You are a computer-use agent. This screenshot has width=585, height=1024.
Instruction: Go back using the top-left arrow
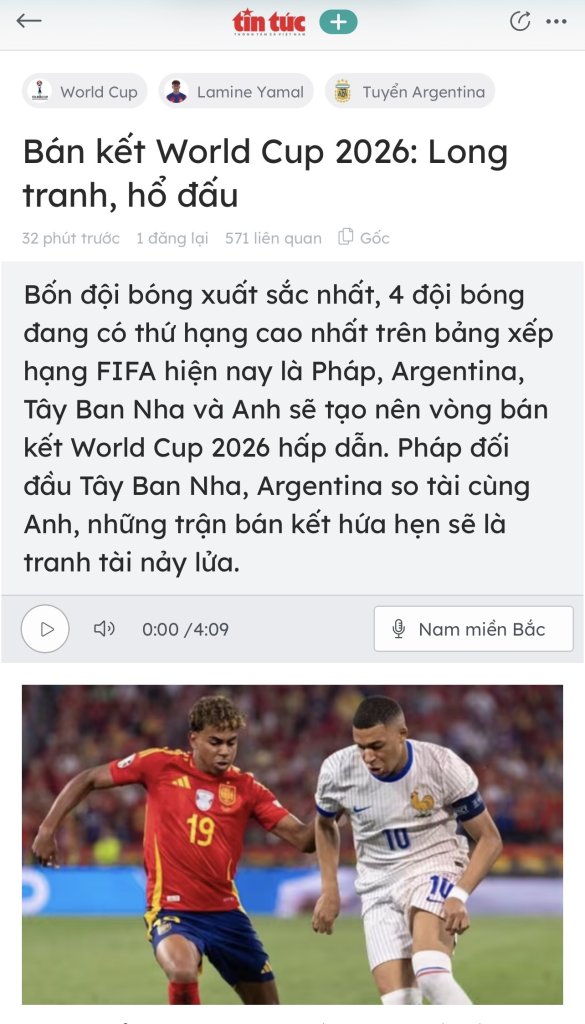29,22
